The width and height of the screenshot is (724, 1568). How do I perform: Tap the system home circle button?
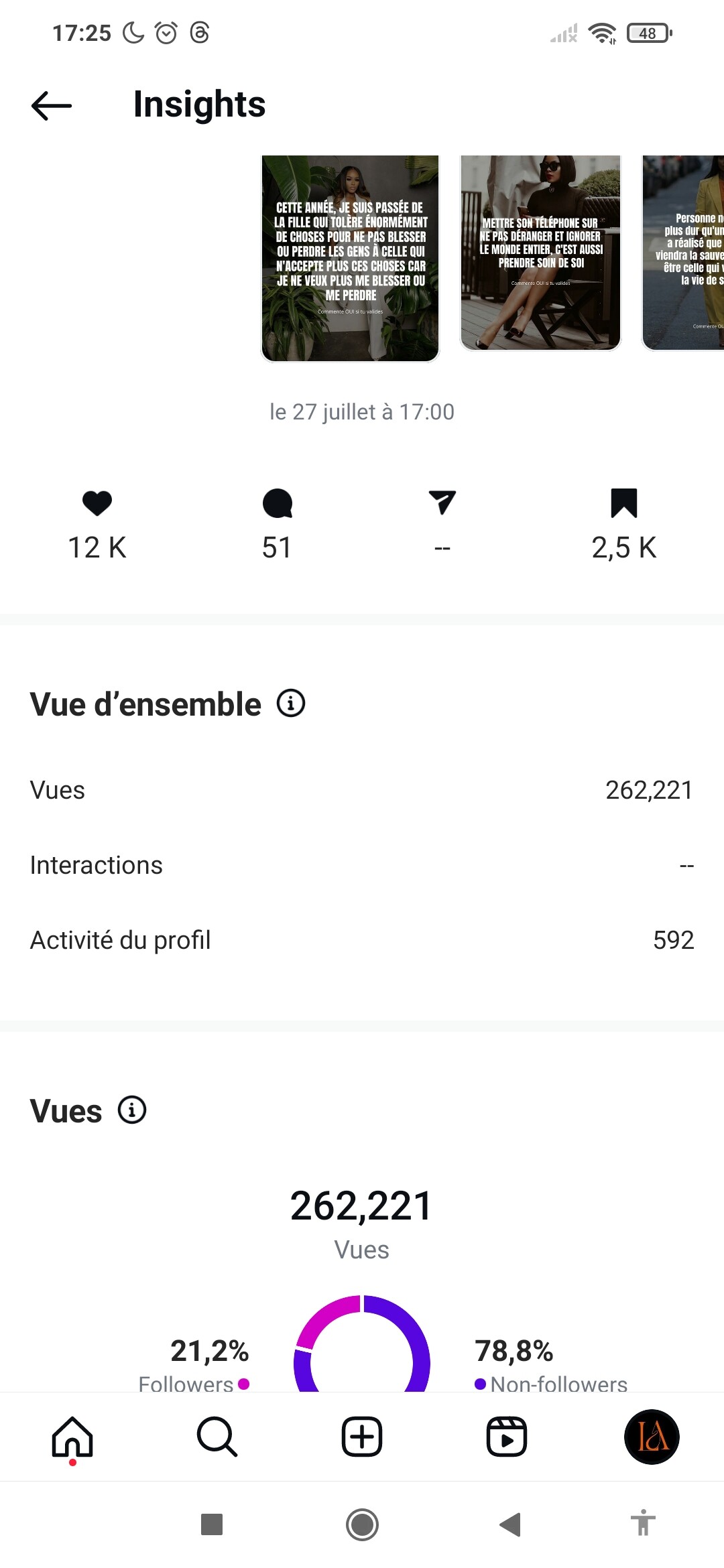(362, 1524)
